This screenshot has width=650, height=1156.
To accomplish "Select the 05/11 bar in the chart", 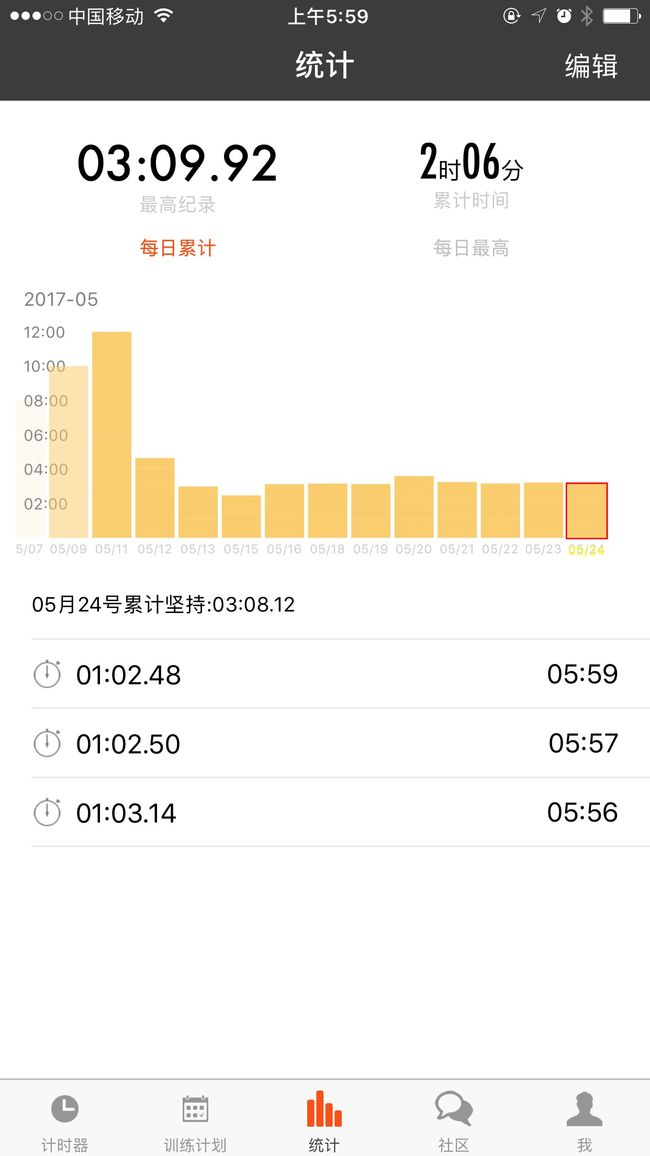I will (x=112, y=435).
